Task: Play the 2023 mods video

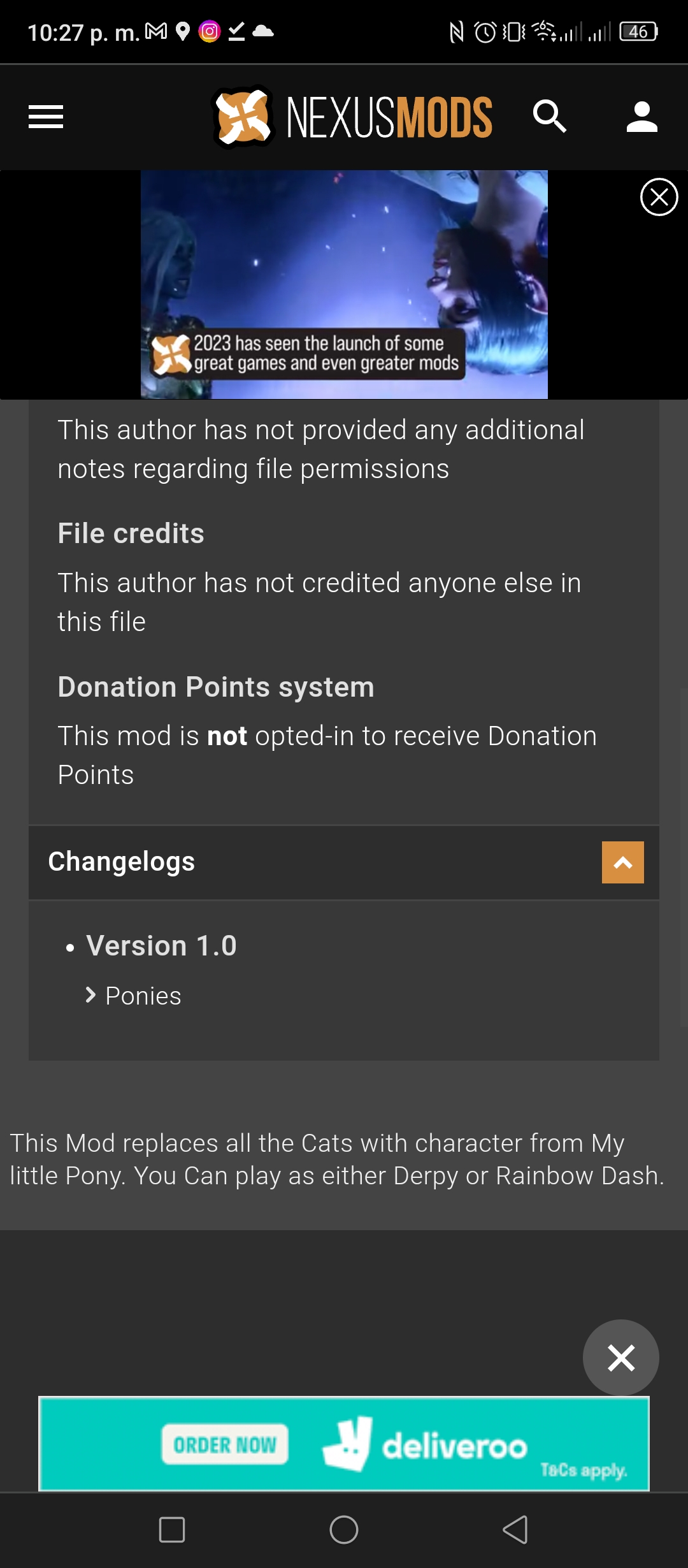Action: (344, 284)
